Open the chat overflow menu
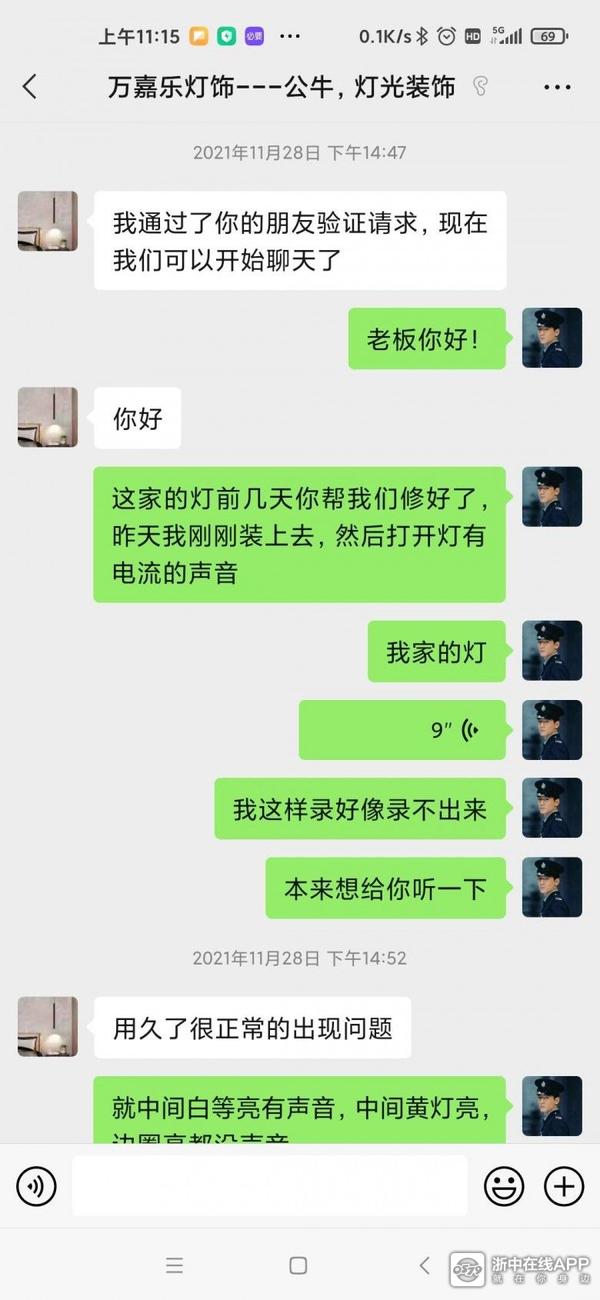The width and height of the screenshot is (600, 1300). tap(557, 87)
